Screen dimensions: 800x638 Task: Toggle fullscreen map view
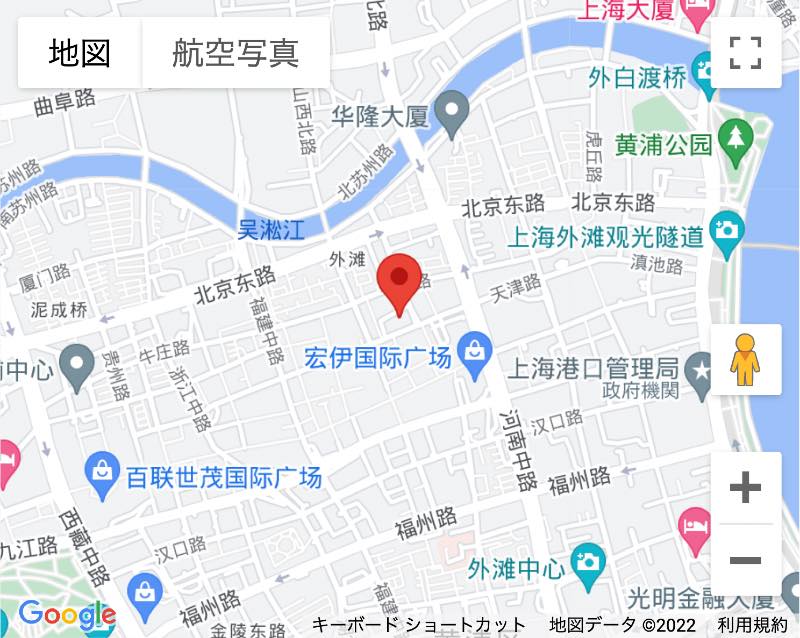[x=745, y=53]
